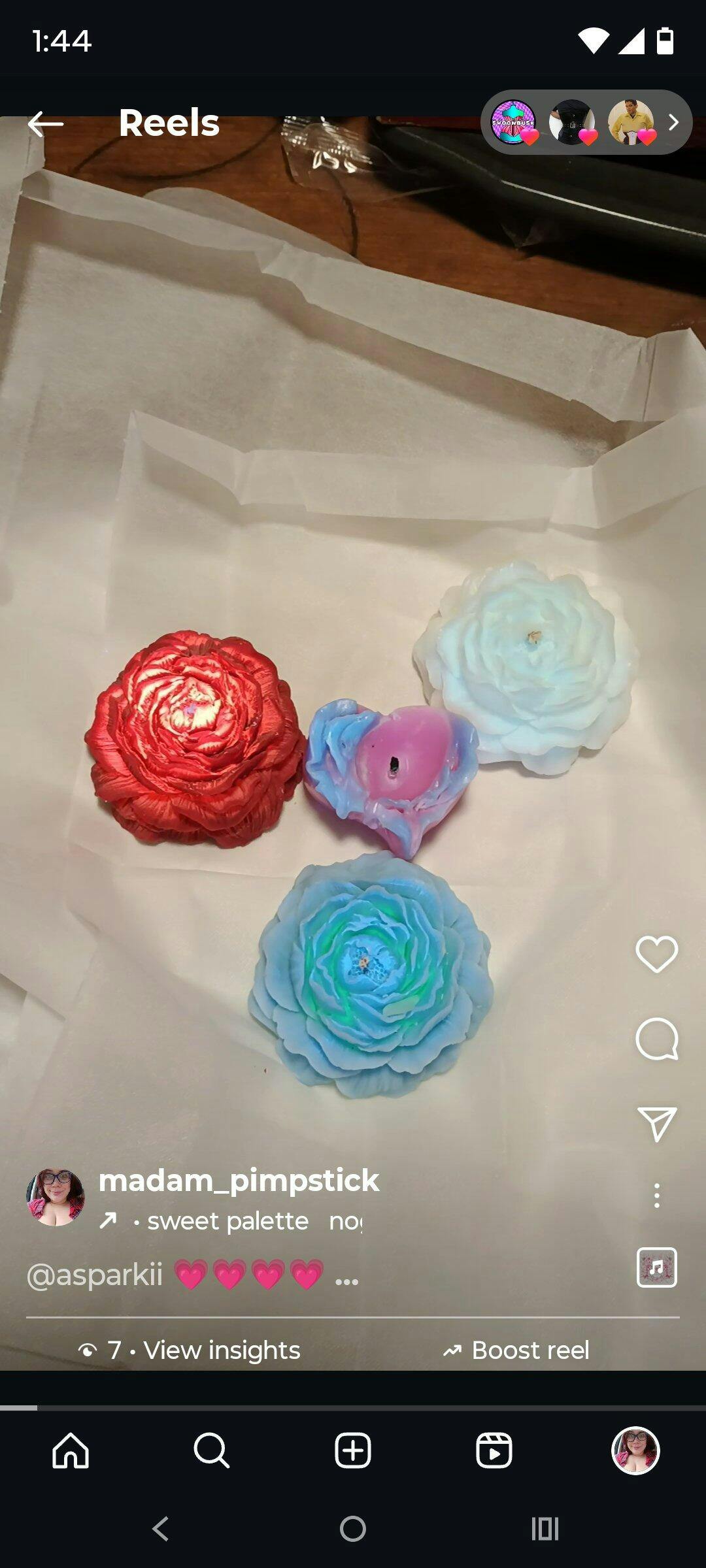Open the reel author's profile picture

56,1197
